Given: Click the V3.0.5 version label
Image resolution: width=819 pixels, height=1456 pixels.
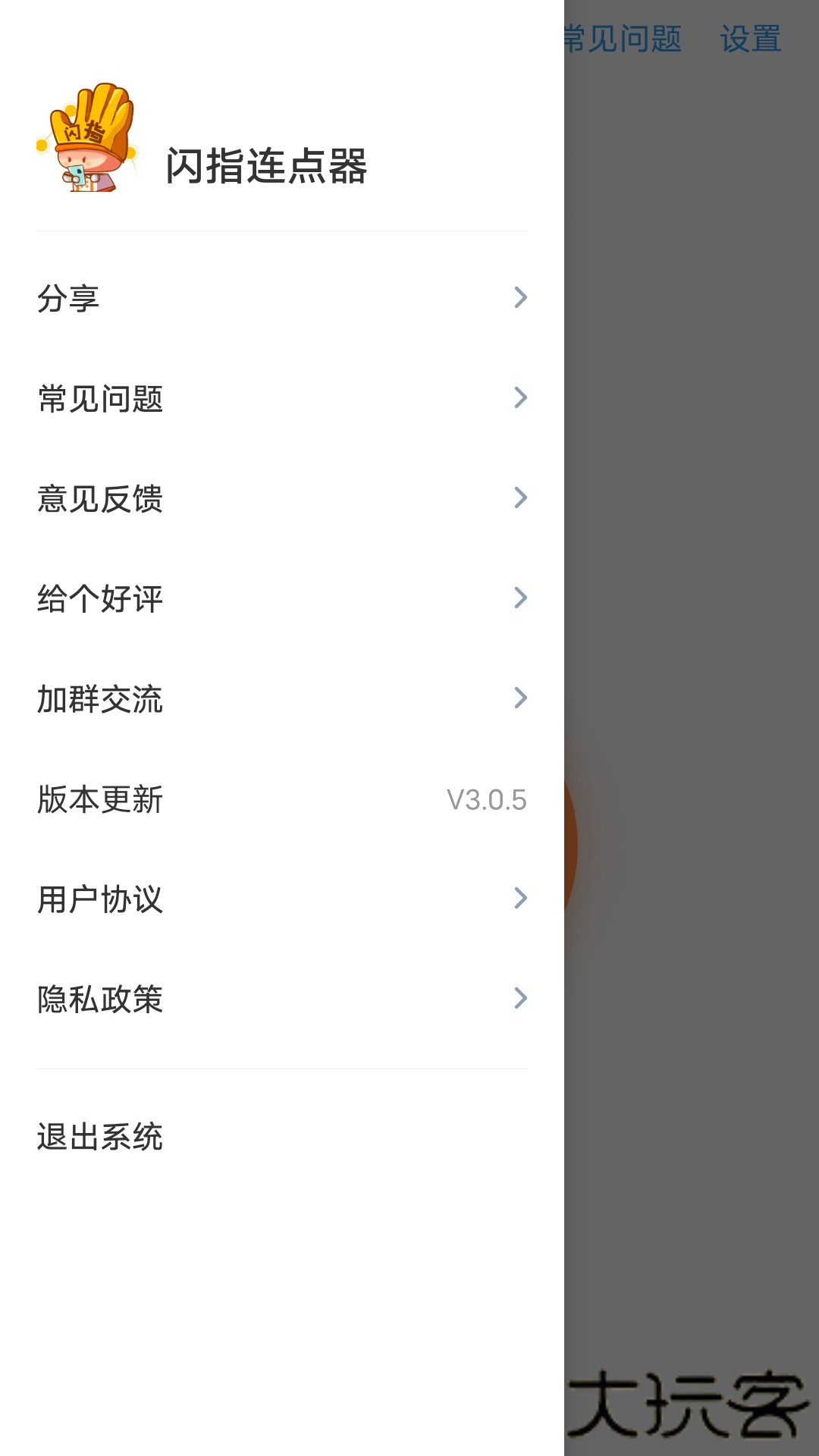Looking at the screenshot, I should coord(485,799).
